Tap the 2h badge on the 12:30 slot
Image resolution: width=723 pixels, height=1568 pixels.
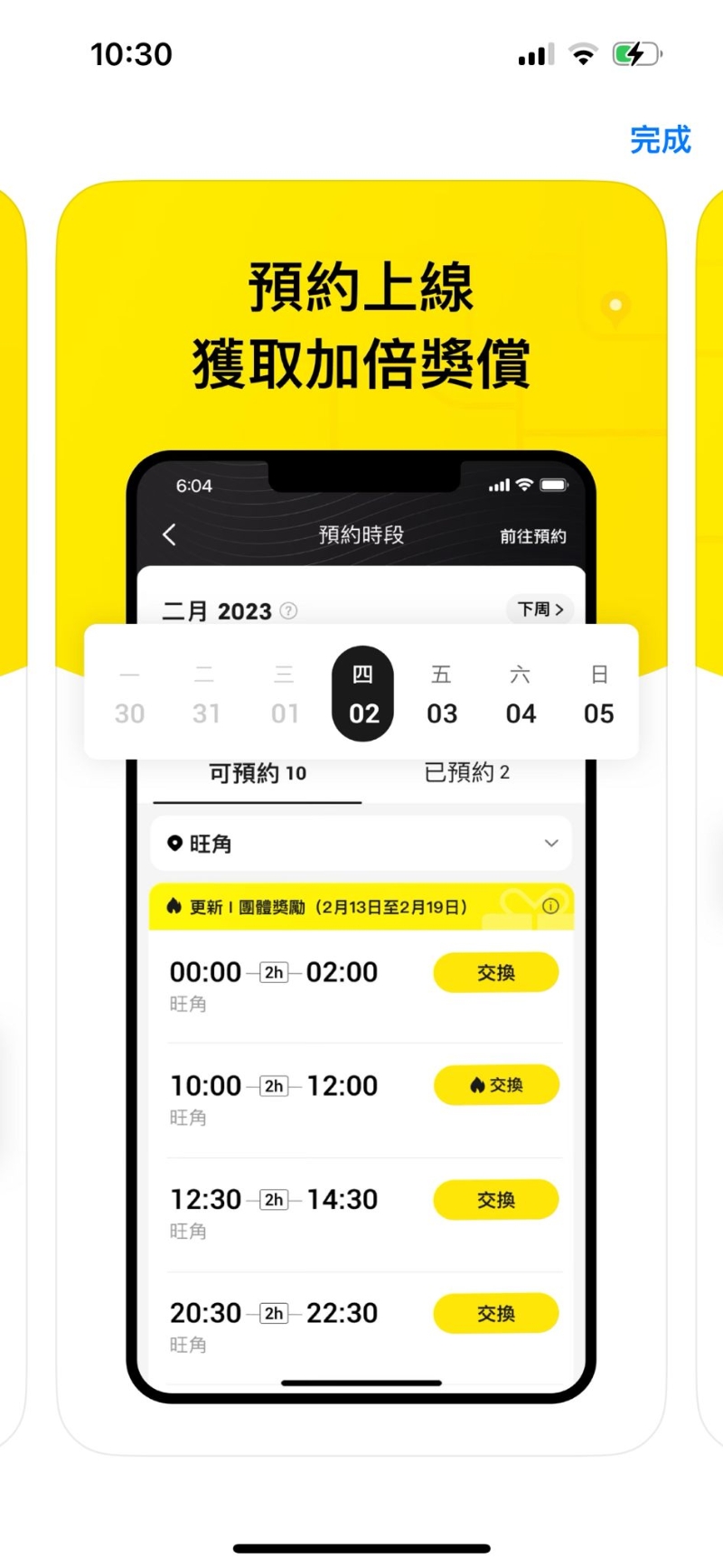pos(274,1200)
